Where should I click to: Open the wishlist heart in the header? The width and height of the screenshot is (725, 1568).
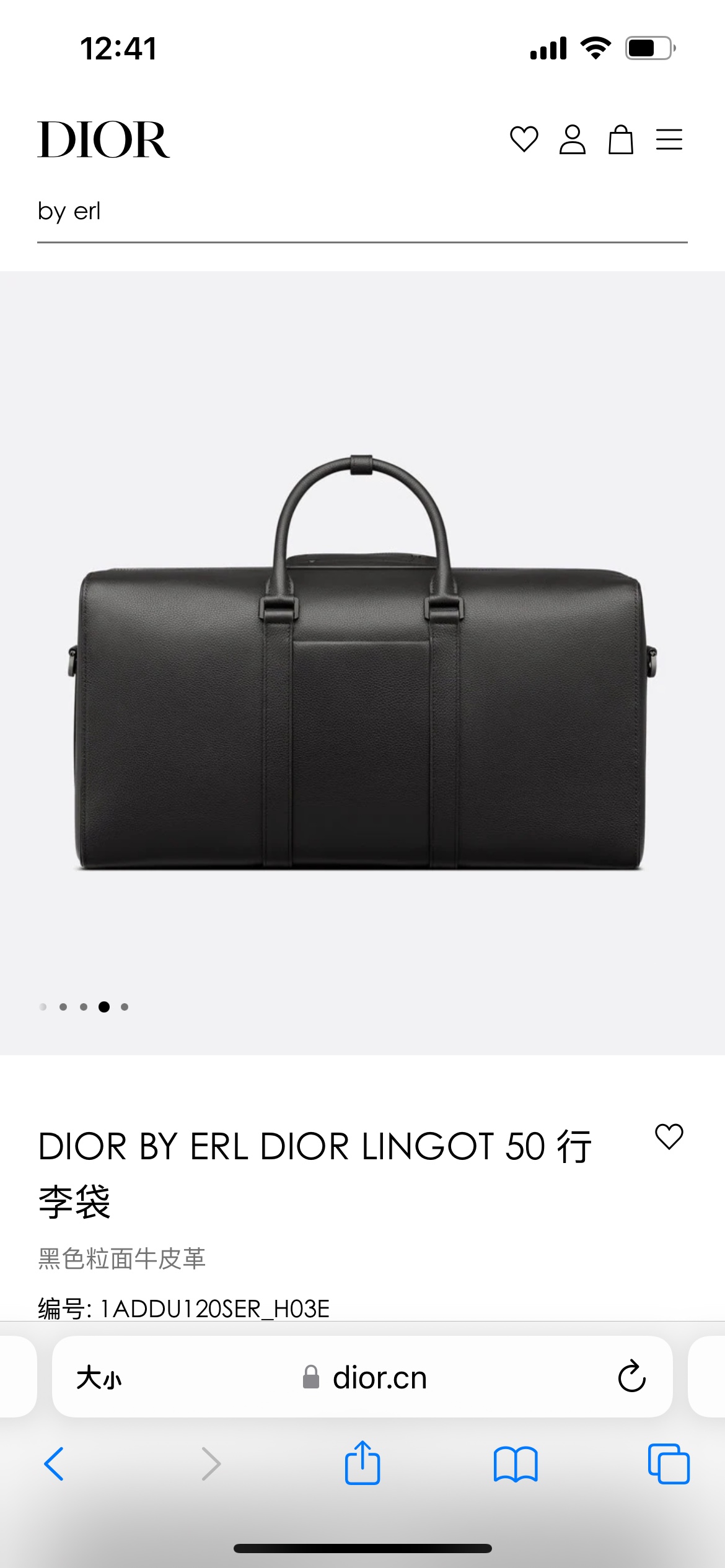coord(524,139)
